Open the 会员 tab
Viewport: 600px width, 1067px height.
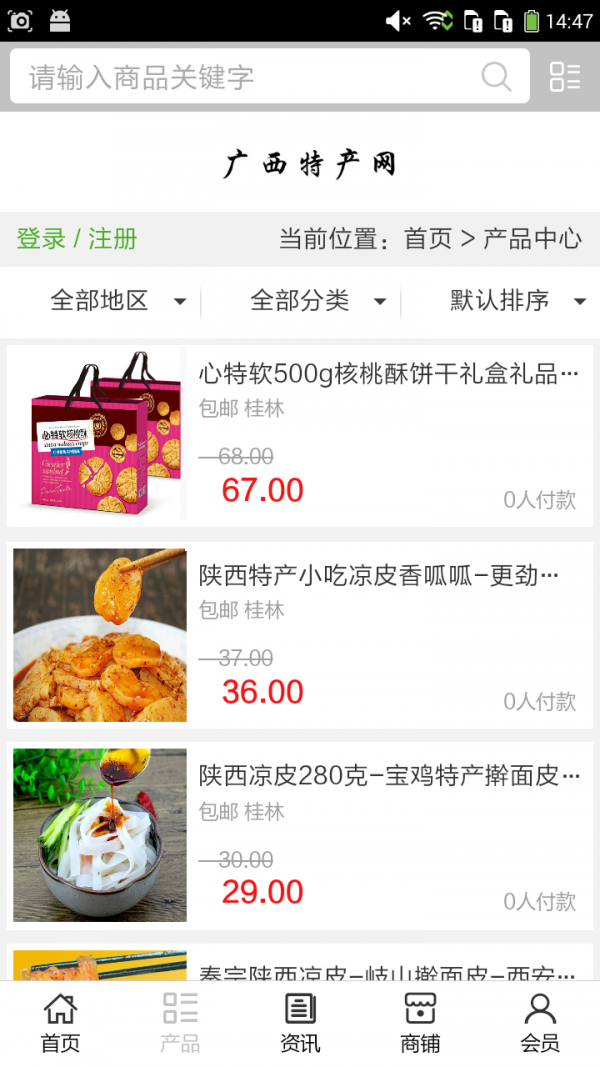tap(540, 1023)
